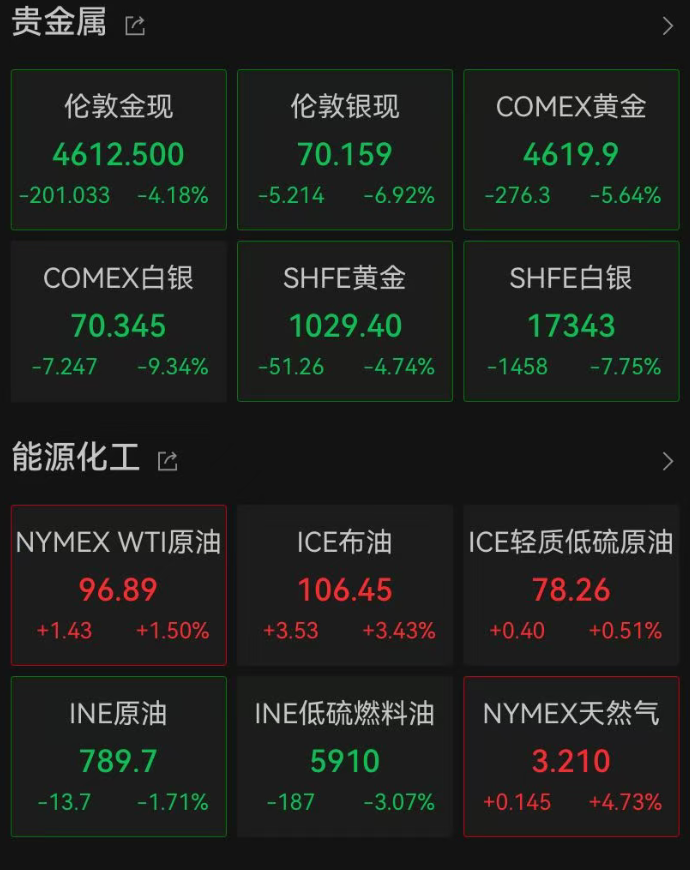Image resolution: width=690 pixels, height=870 pixels.
Task: Share the 能源化工 section
Action: [x=168, y=461]
